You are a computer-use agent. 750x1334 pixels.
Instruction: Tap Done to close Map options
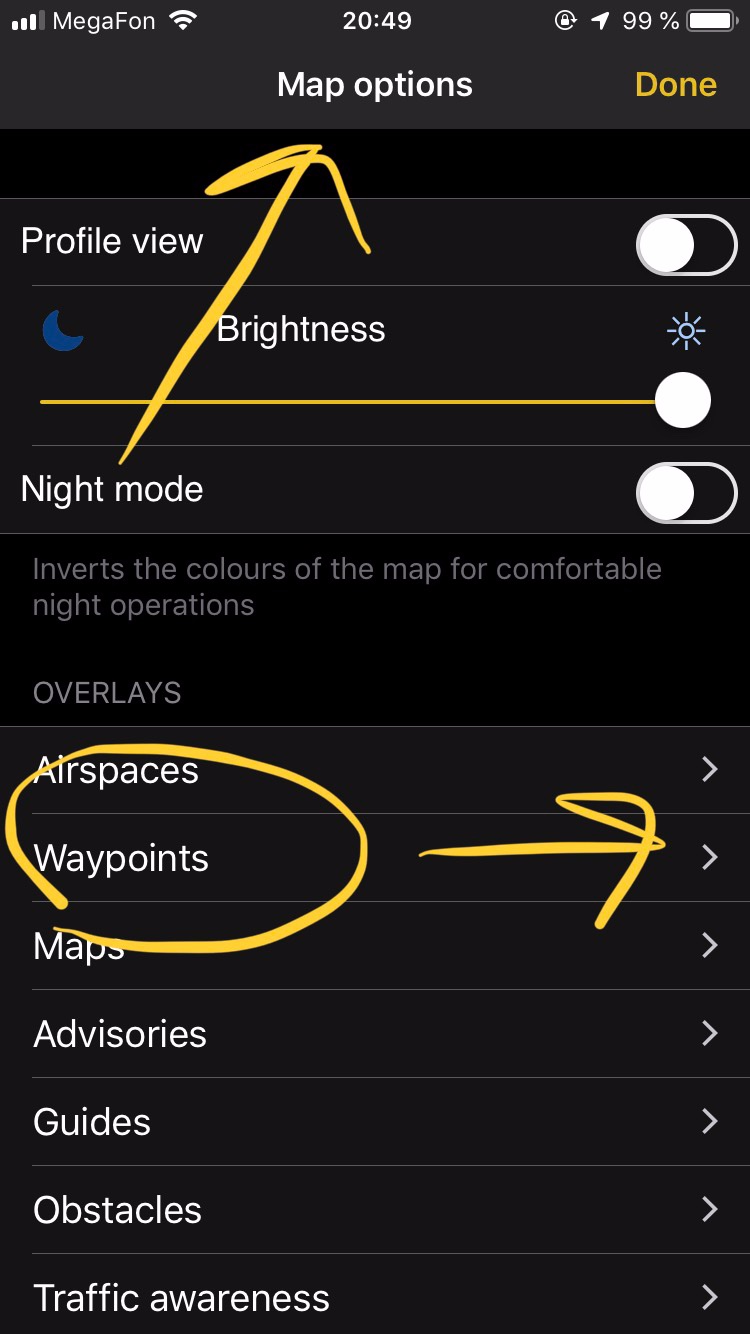pyautogui.click(x=675, y=85)
